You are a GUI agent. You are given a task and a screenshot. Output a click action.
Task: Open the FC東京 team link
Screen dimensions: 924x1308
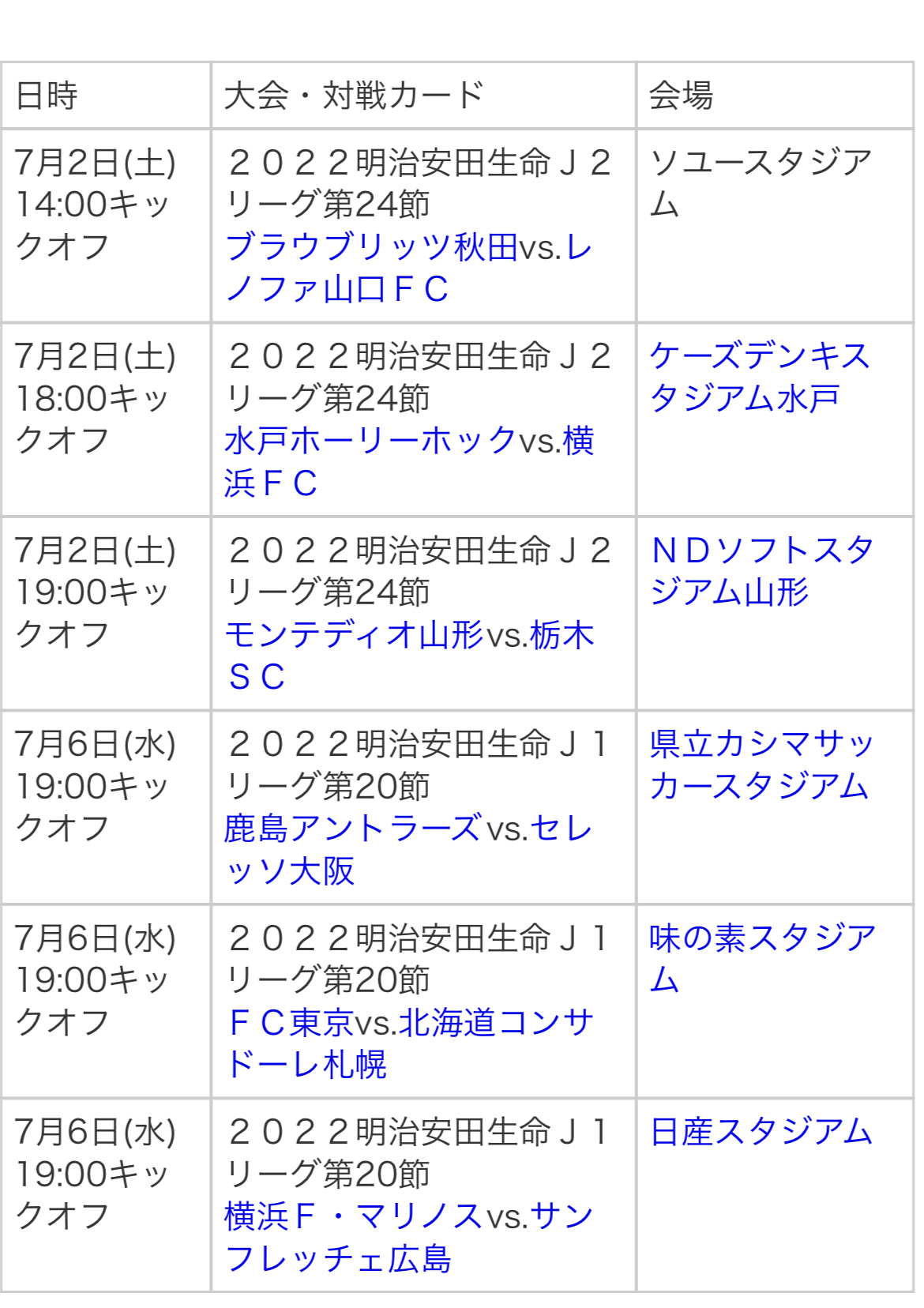(291, 1023)
